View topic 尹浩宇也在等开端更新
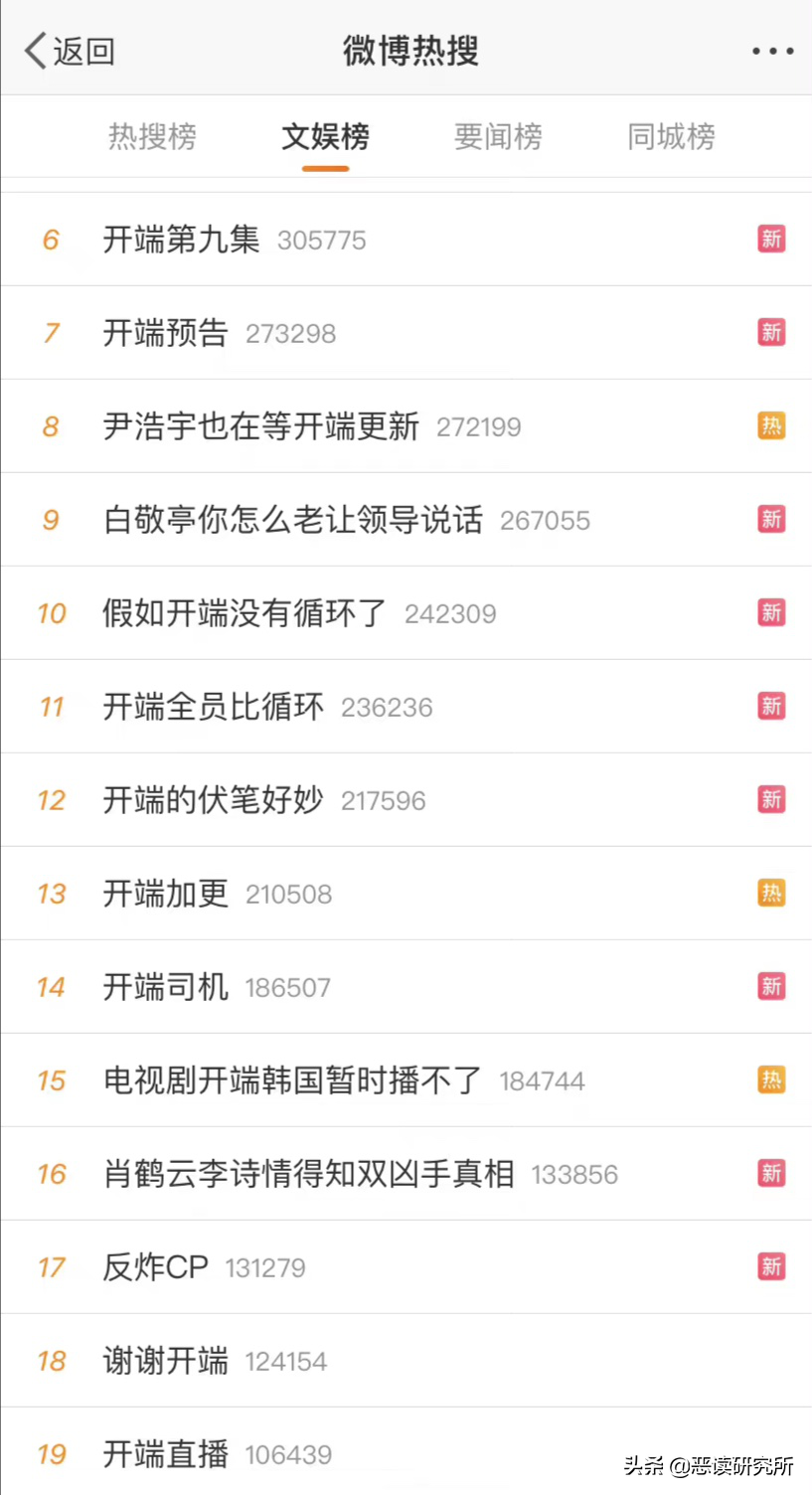812x1495 pixels. pyautogui.click(x=261, y=426)
